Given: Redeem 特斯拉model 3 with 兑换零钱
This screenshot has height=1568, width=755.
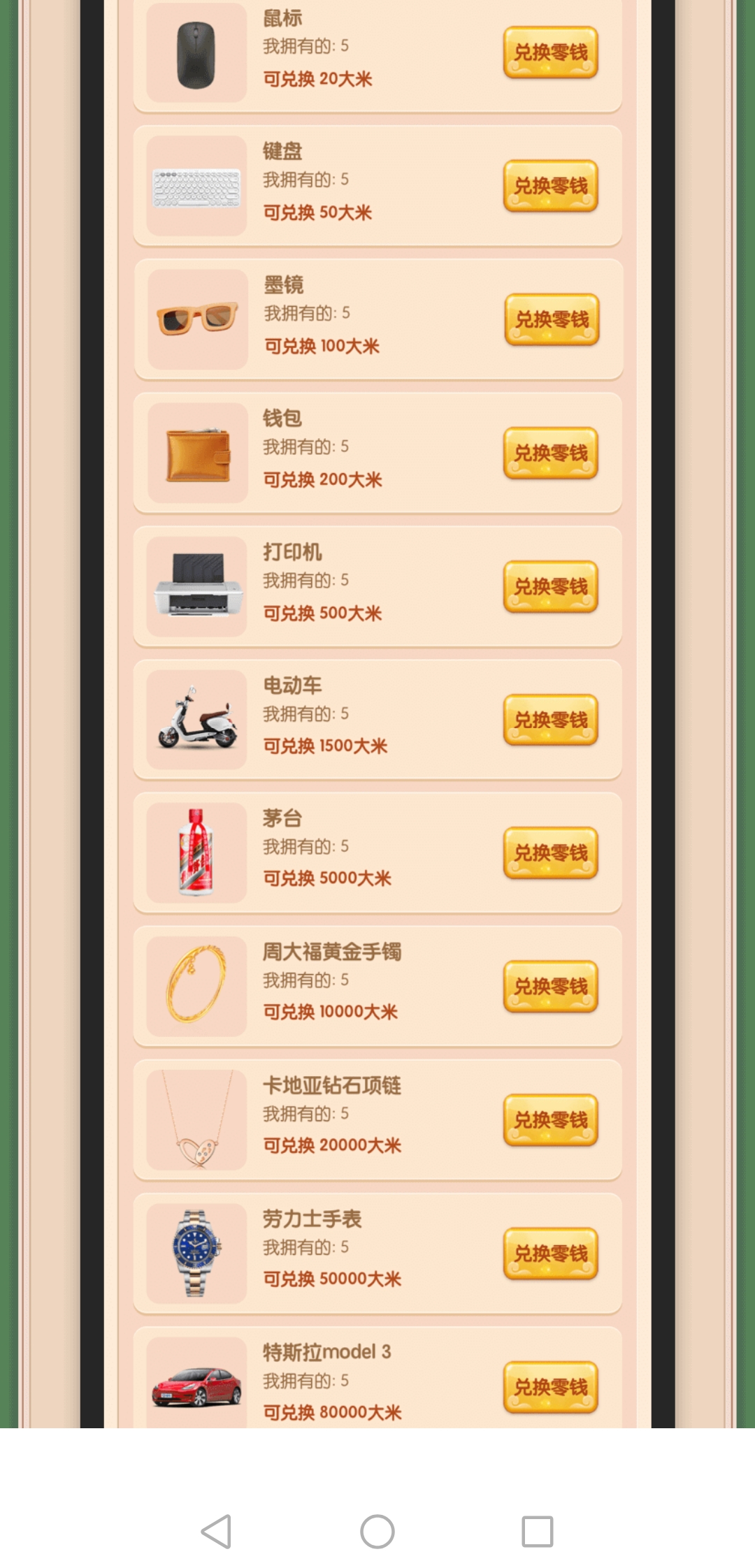Looking at the screenshot, I should 550,1386.
